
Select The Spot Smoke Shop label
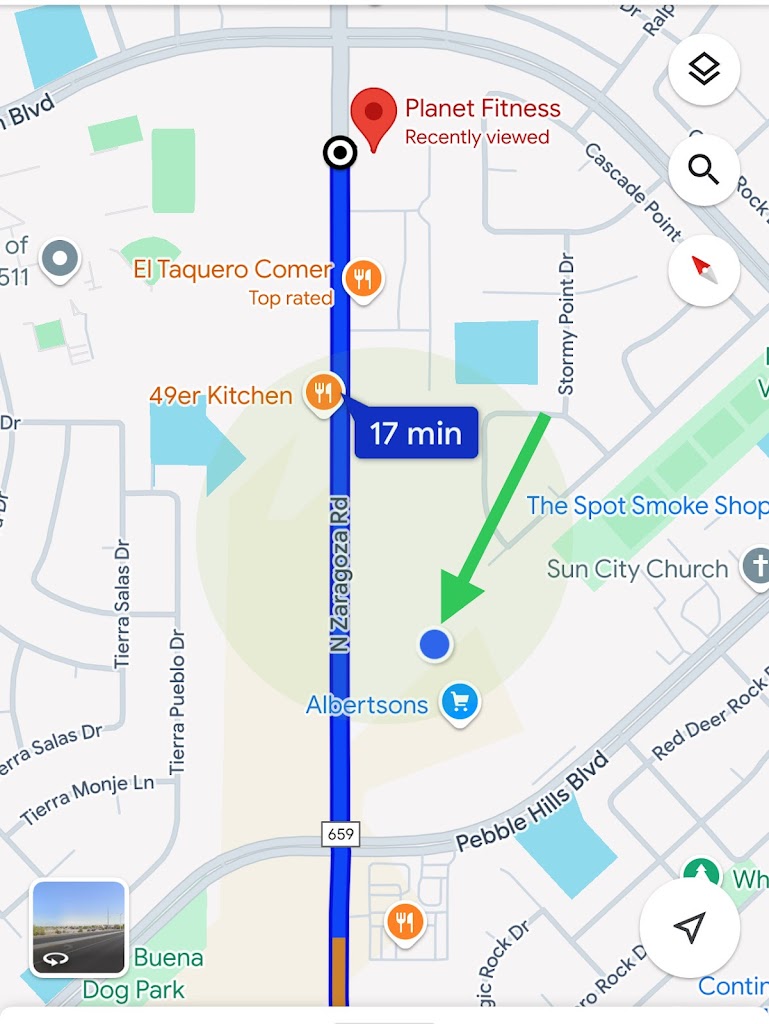(x=647, y=506)
